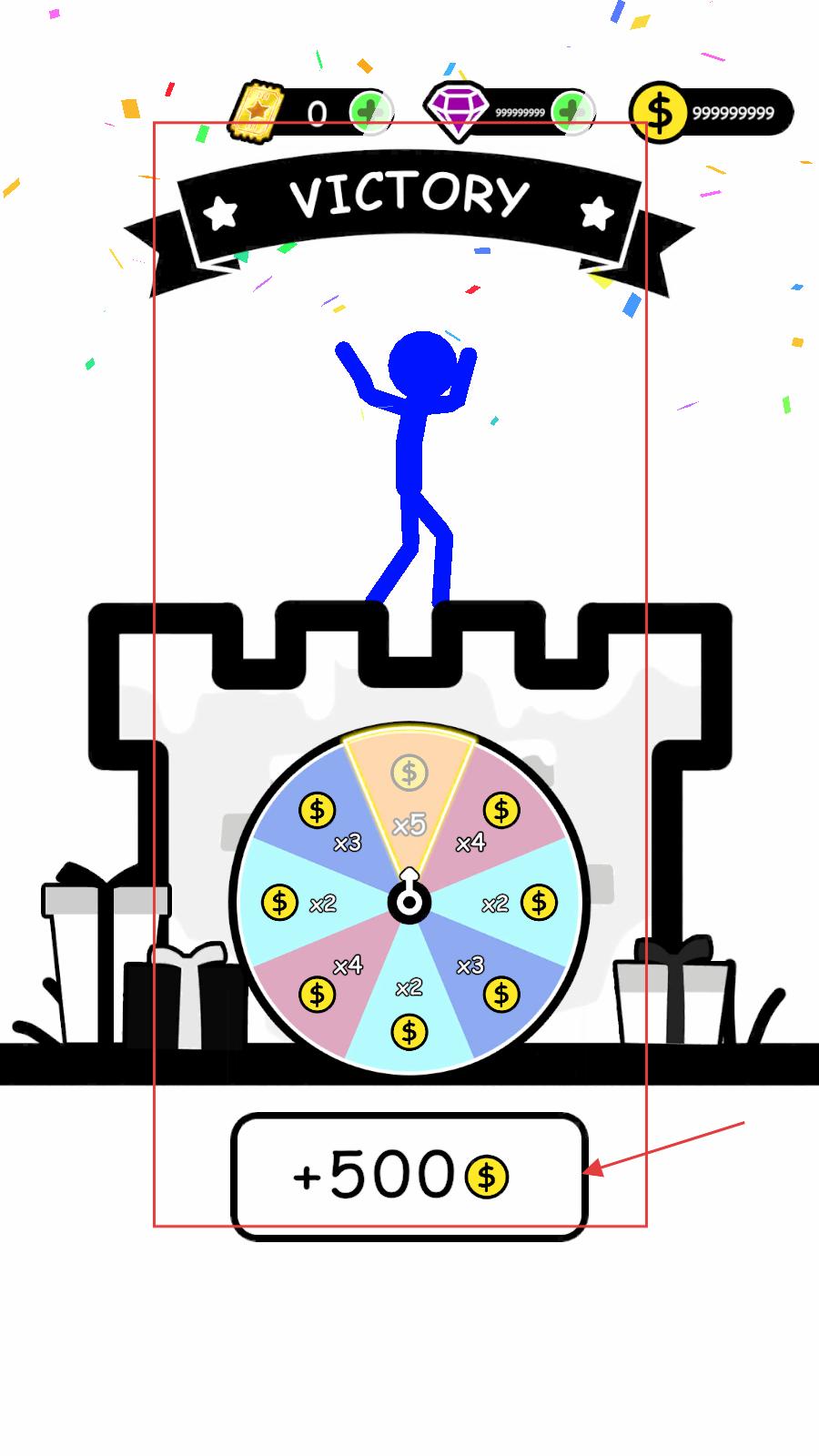Add more gems with the plus icon
The width and height of the screenshot is (819, 1456).
pos(571,112)
